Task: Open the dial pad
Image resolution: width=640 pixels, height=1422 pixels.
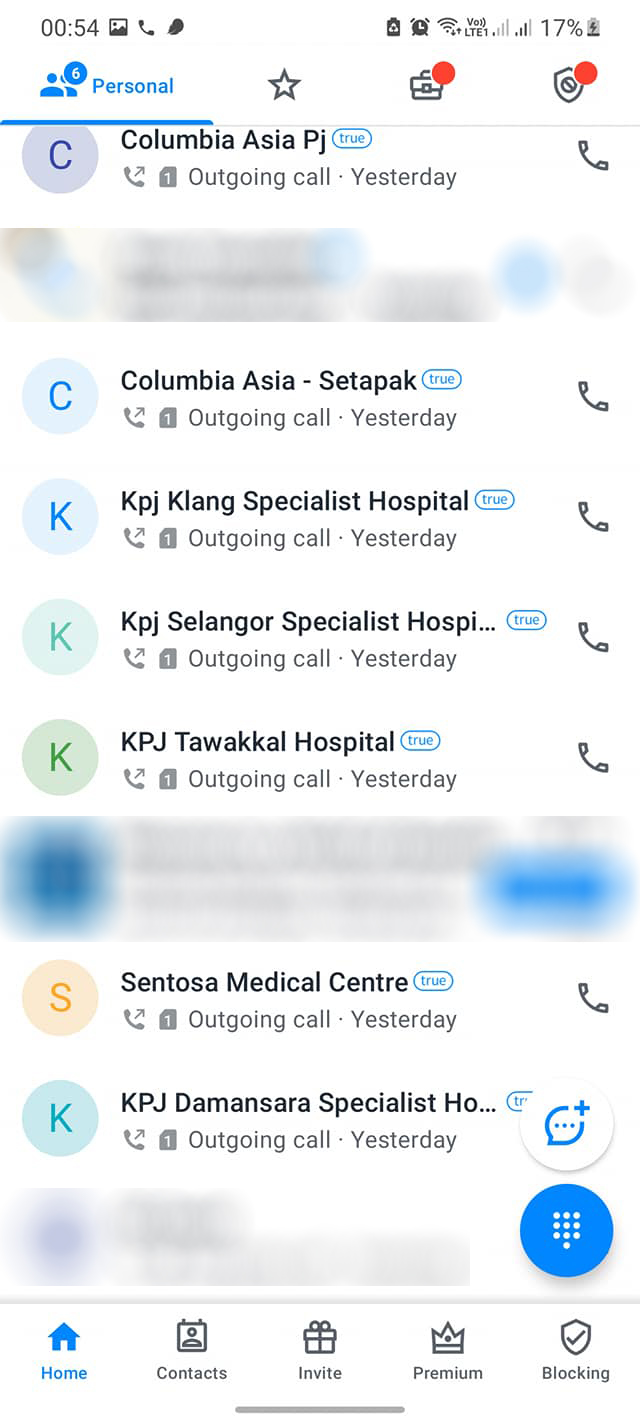Action: click(x=566, y=1230)
